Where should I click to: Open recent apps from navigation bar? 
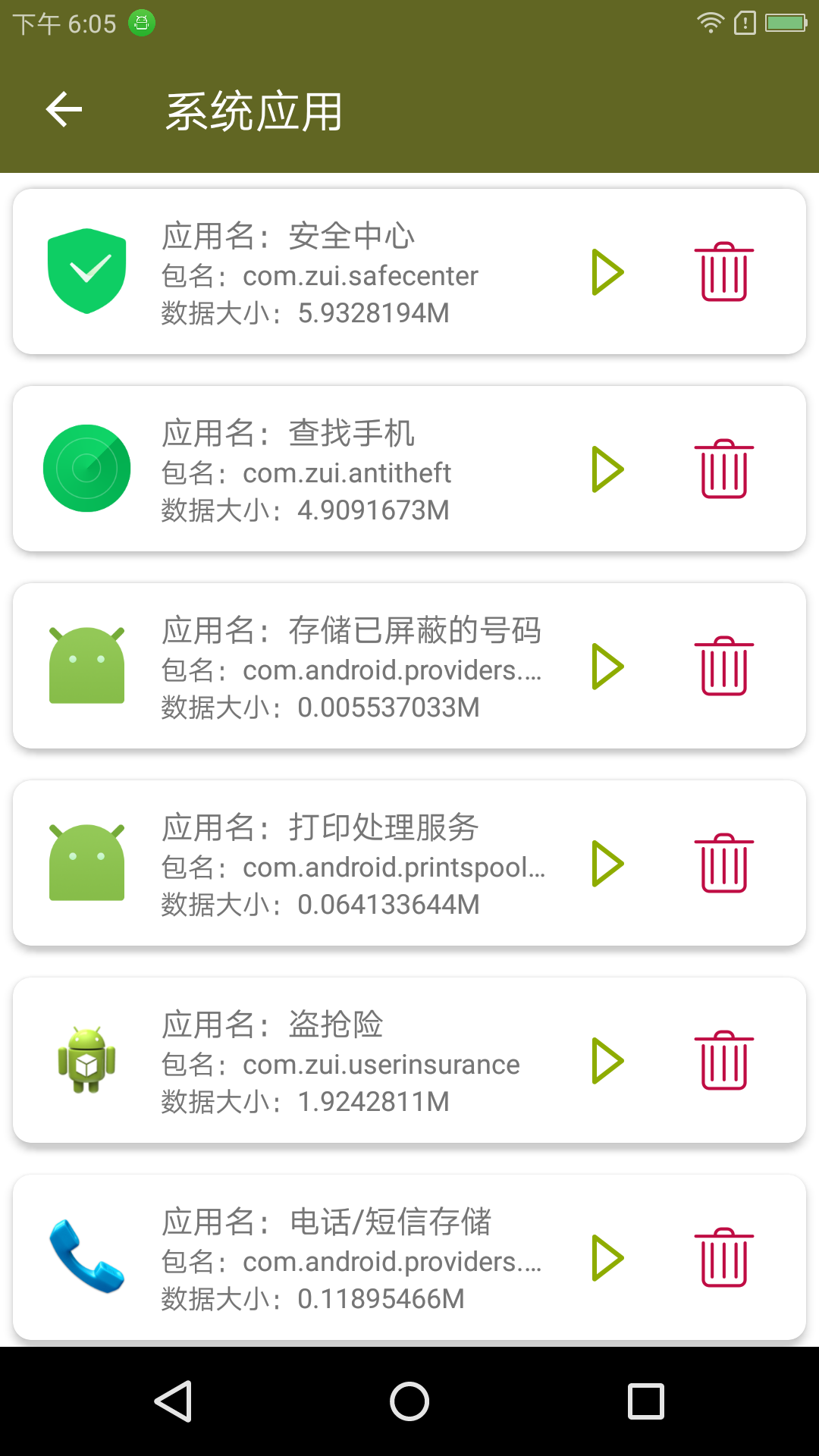[646, 1401]
